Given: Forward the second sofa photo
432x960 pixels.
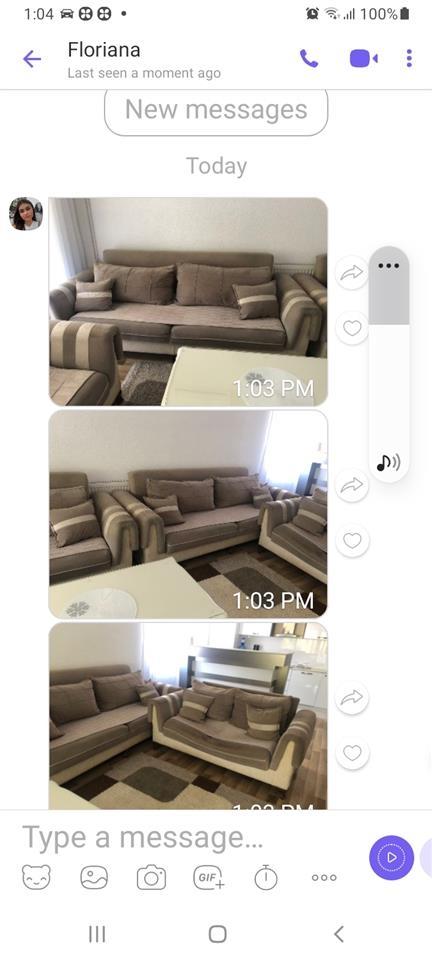Looking at the screenshot, I should [352, 486].
